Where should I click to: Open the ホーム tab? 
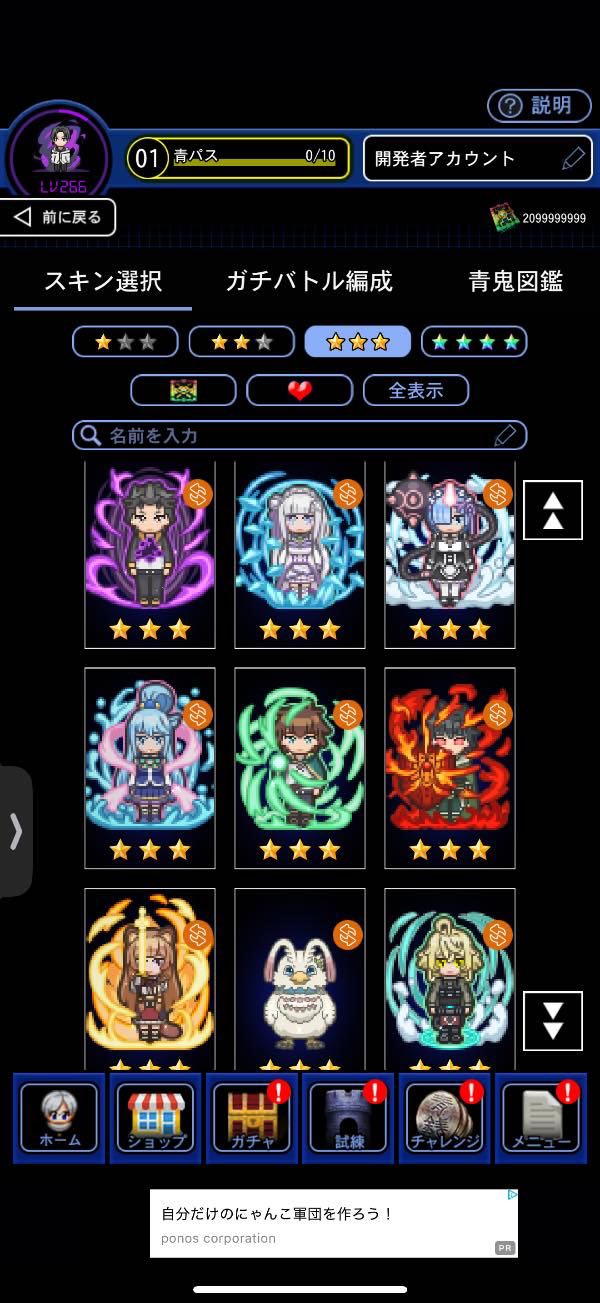click(x=59, y=1118)
